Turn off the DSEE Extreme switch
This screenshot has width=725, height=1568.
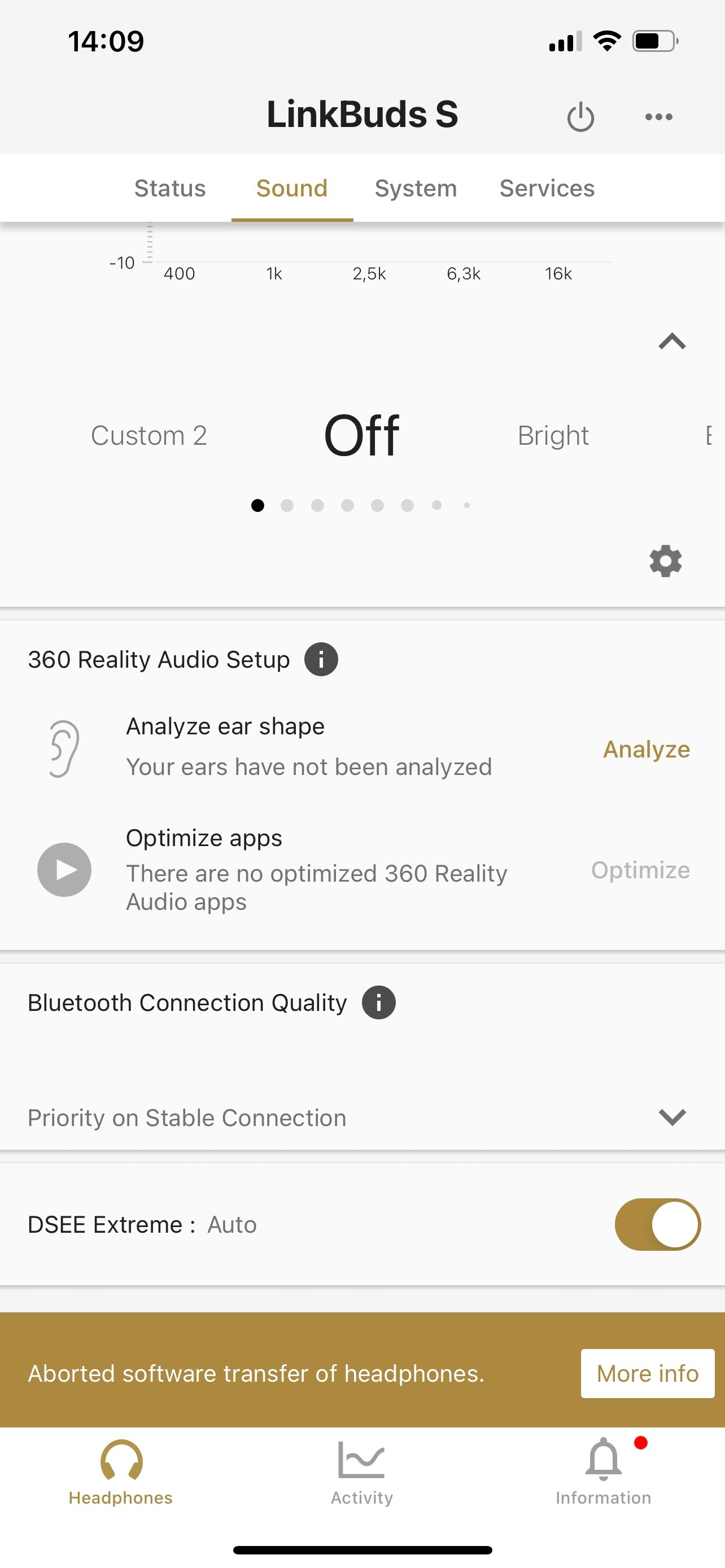657,1224
